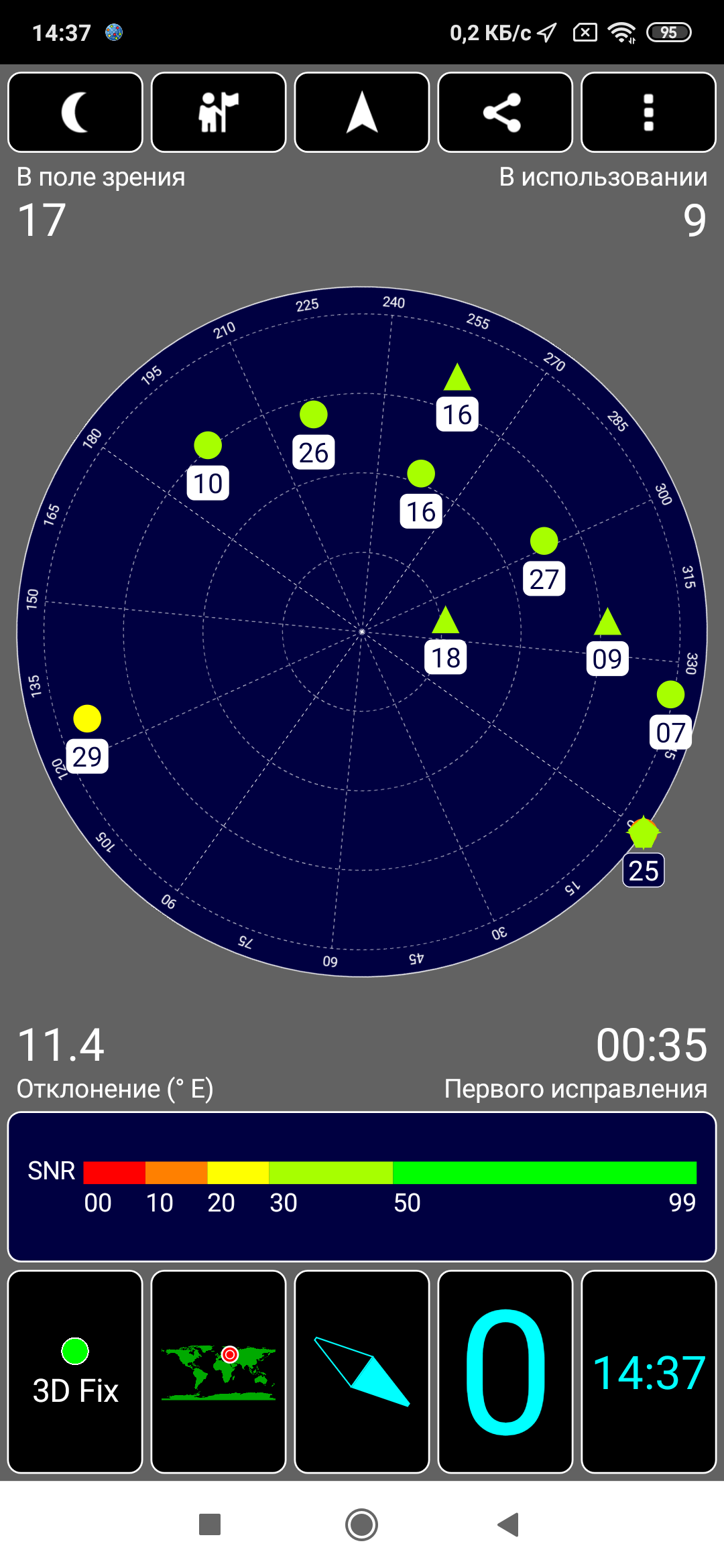Open the 3D Fix status tile
The image size is (724, 1568).
pyautogui.click(x=75, y=1372)
